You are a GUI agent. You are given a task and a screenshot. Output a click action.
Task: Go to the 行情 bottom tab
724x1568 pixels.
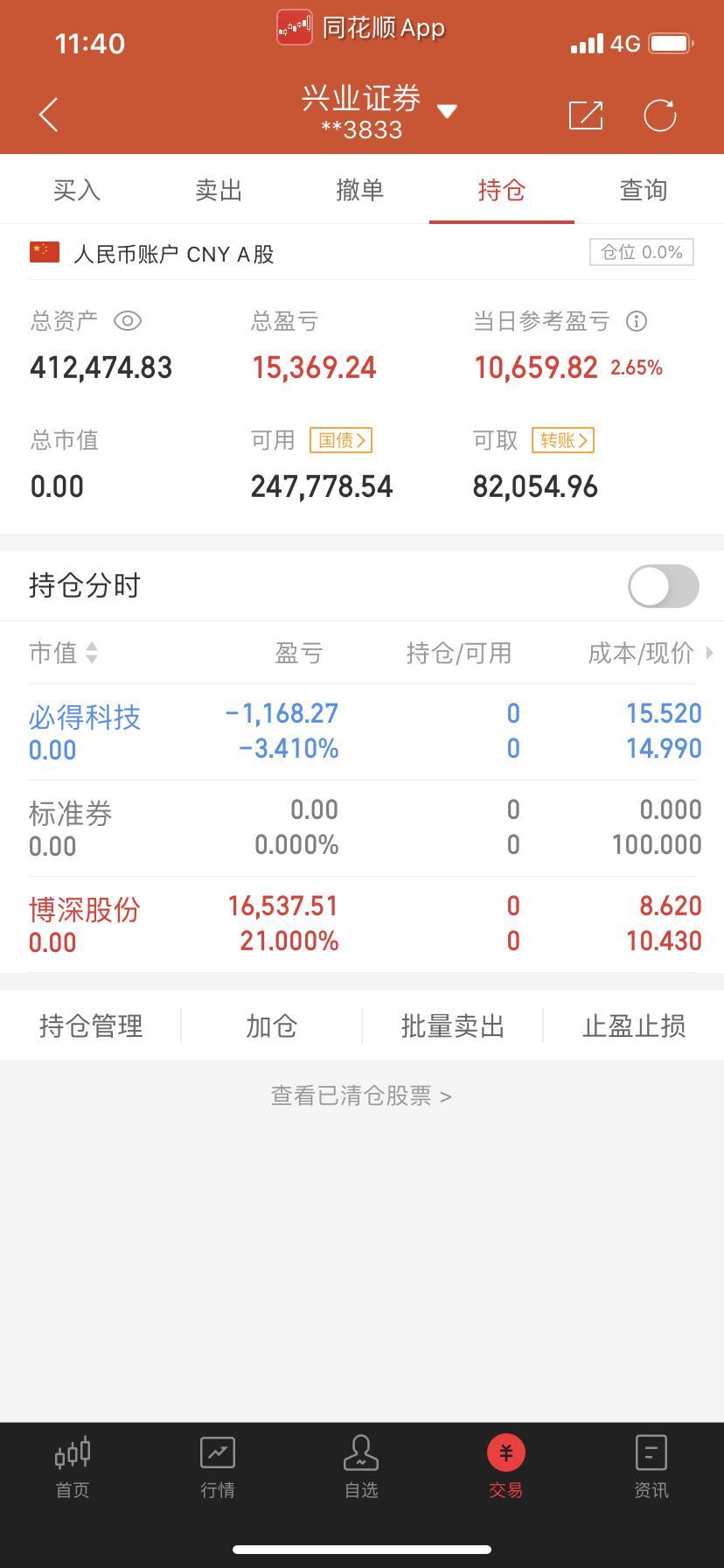218,1467
